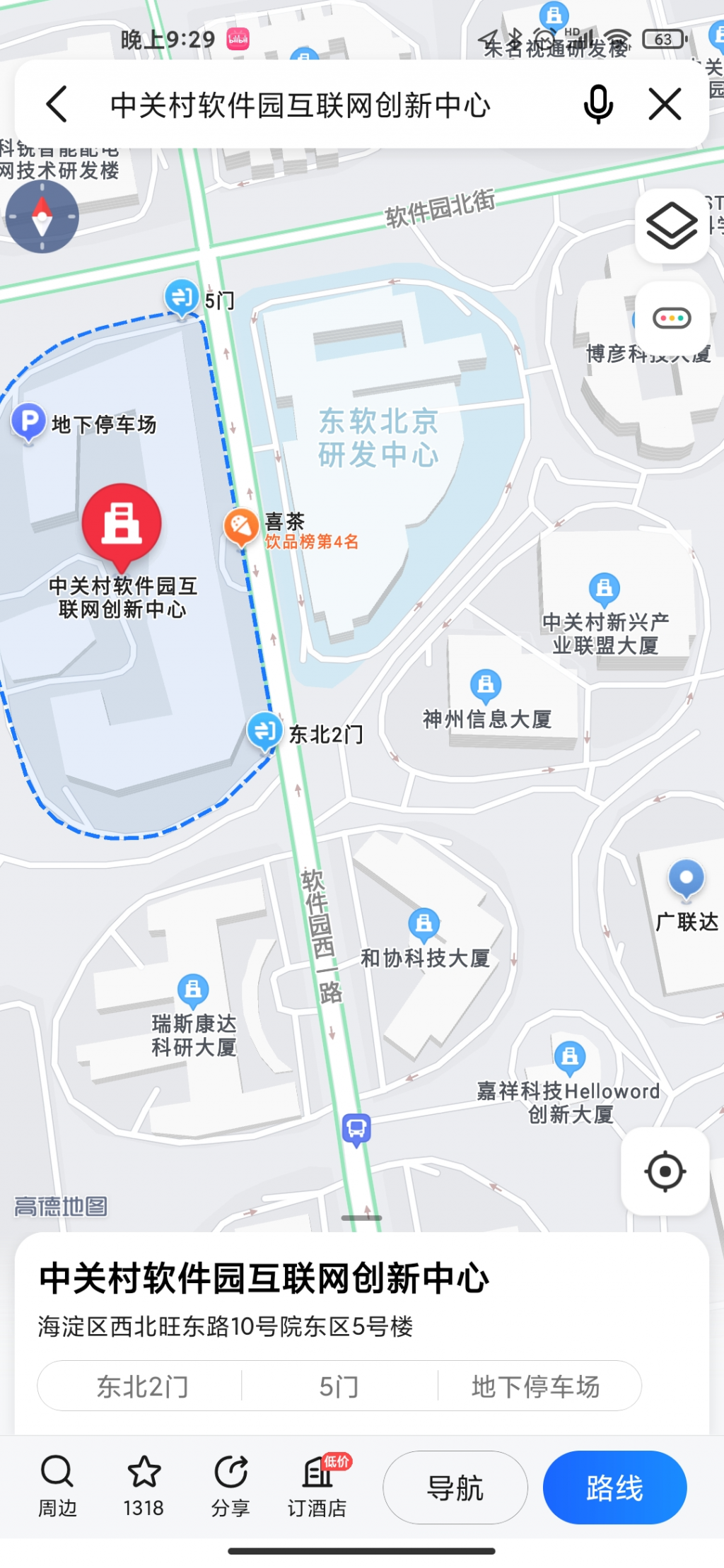
Task: Tap the 神州信息大厦 map marker
Action: tap(486, 684)
